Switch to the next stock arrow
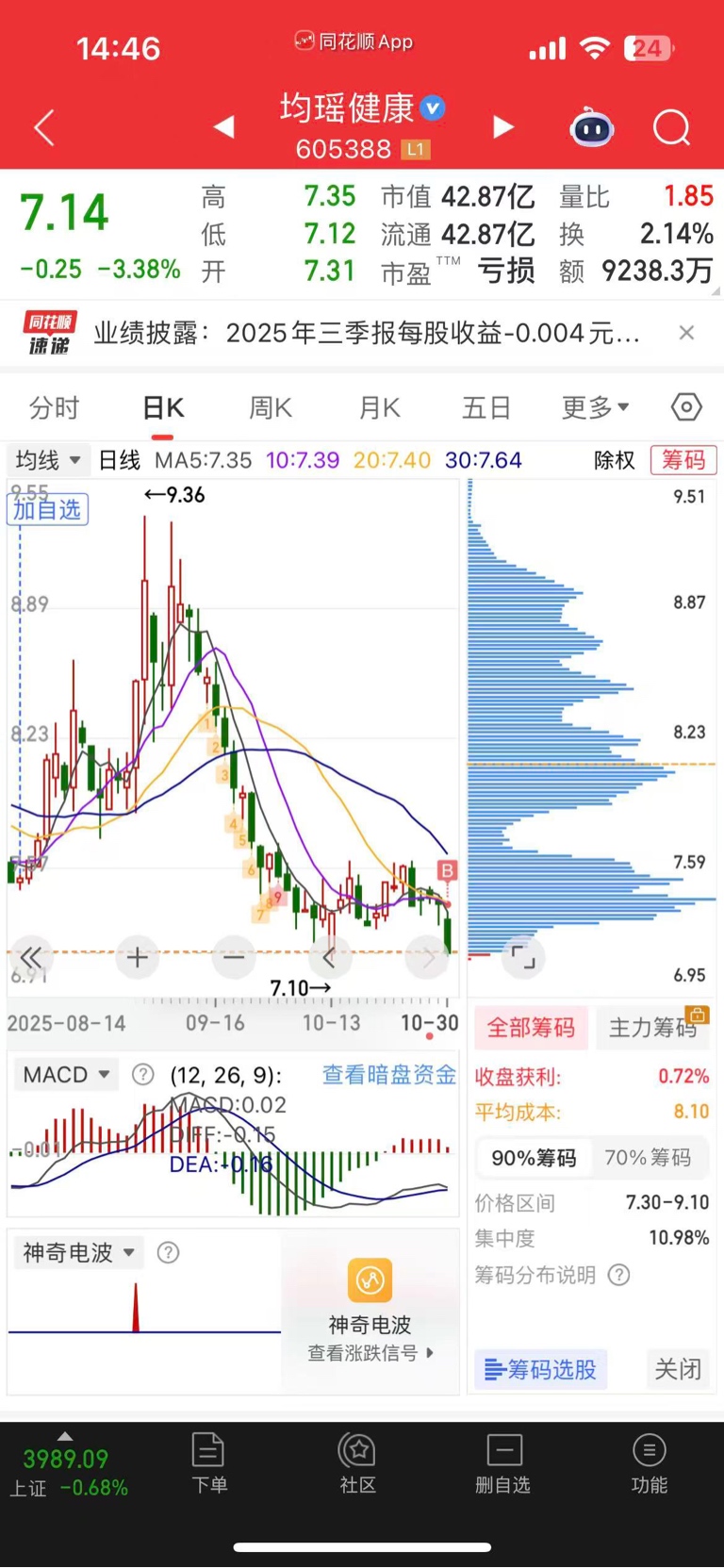This screenshot has width=724, height=1568. (503, 127)
